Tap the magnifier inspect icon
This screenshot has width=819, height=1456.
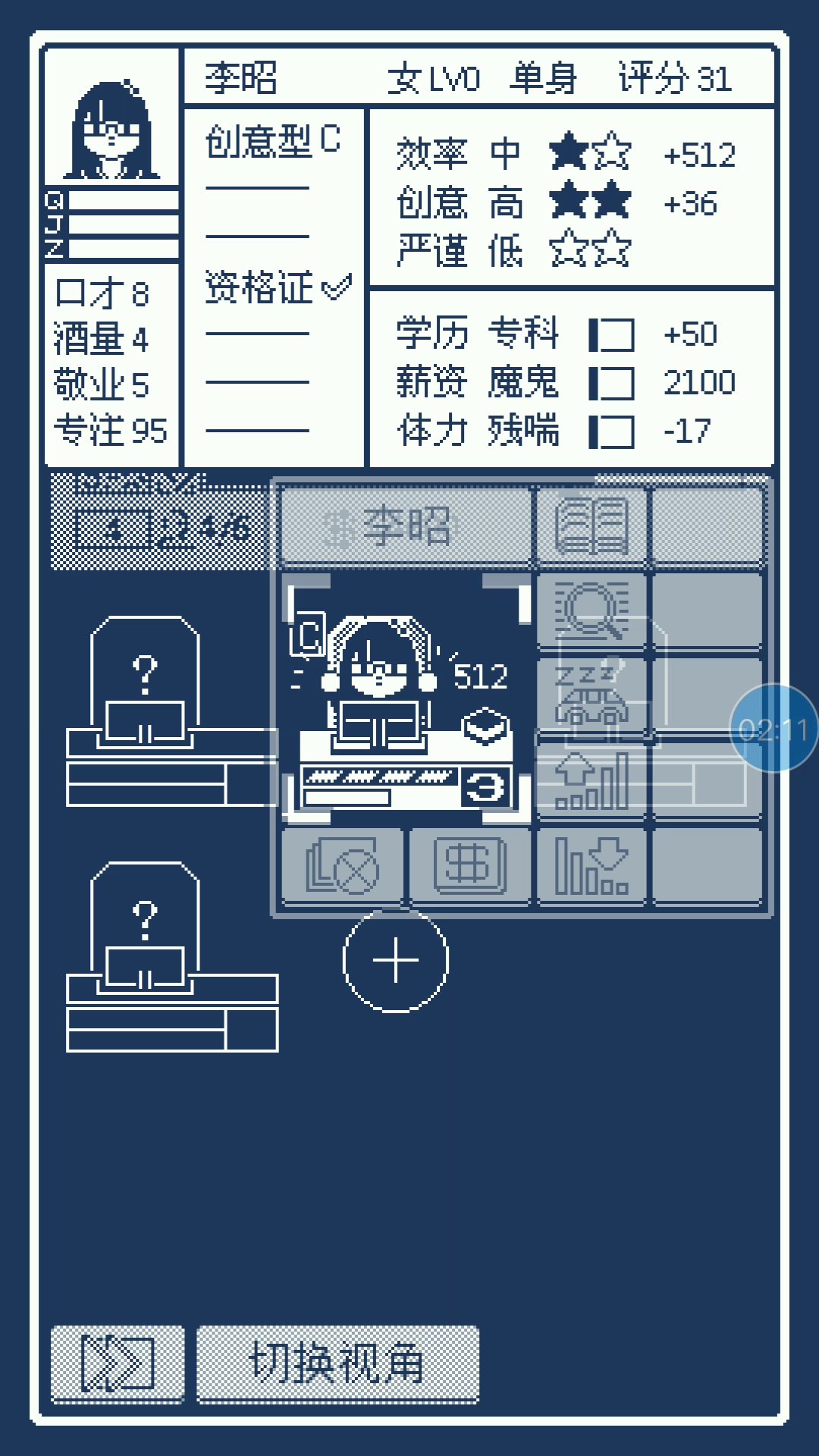pos(591,610)
